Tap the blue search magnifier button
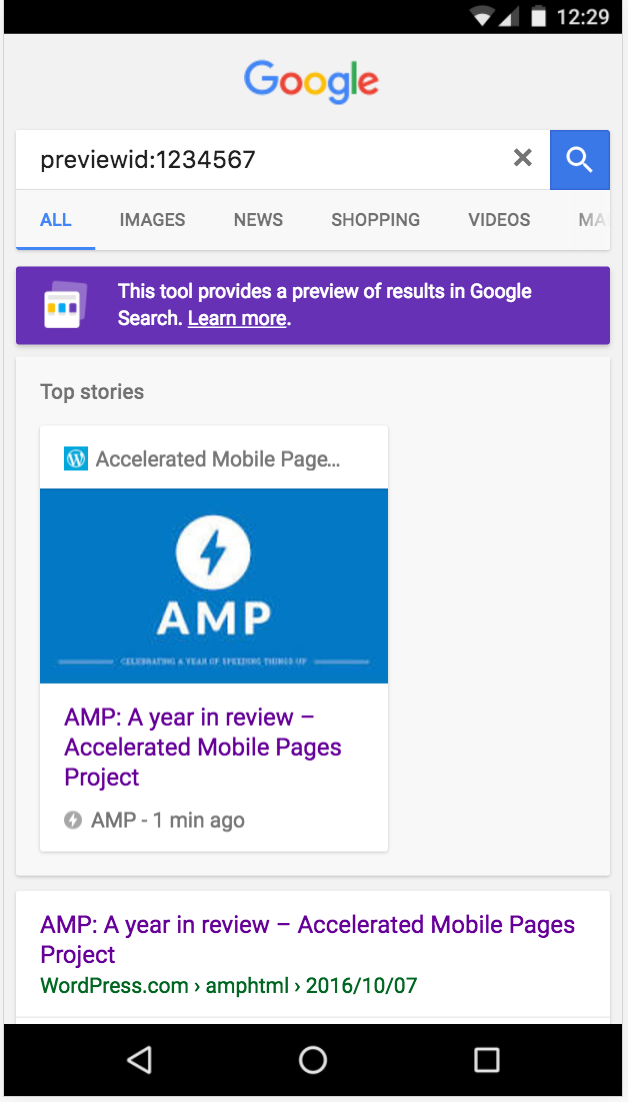628x1102 pixels. pyautogui.click(x=580, y=160)
